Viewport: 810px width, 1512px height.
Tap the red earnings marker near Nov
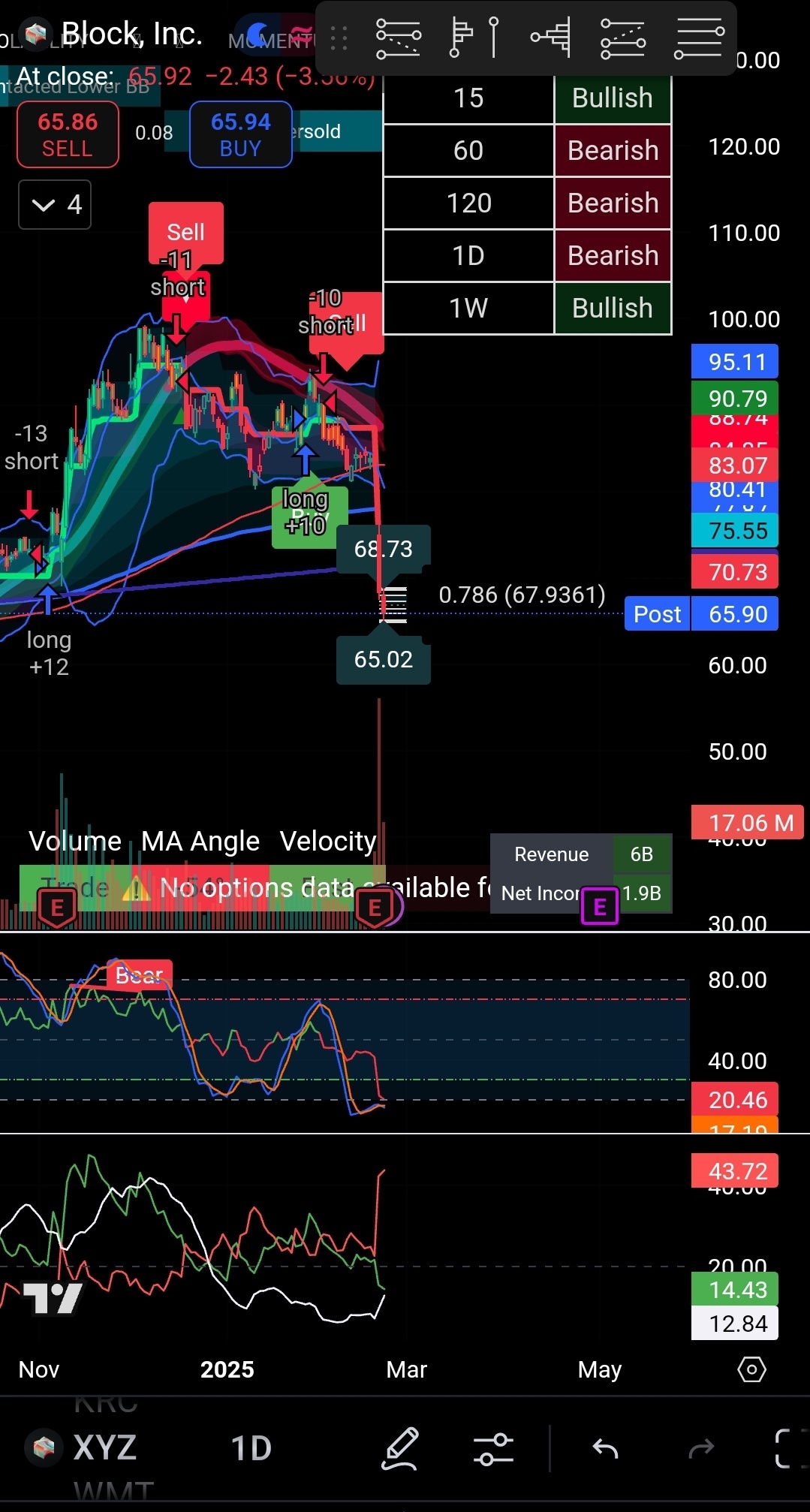pos(56,908)
